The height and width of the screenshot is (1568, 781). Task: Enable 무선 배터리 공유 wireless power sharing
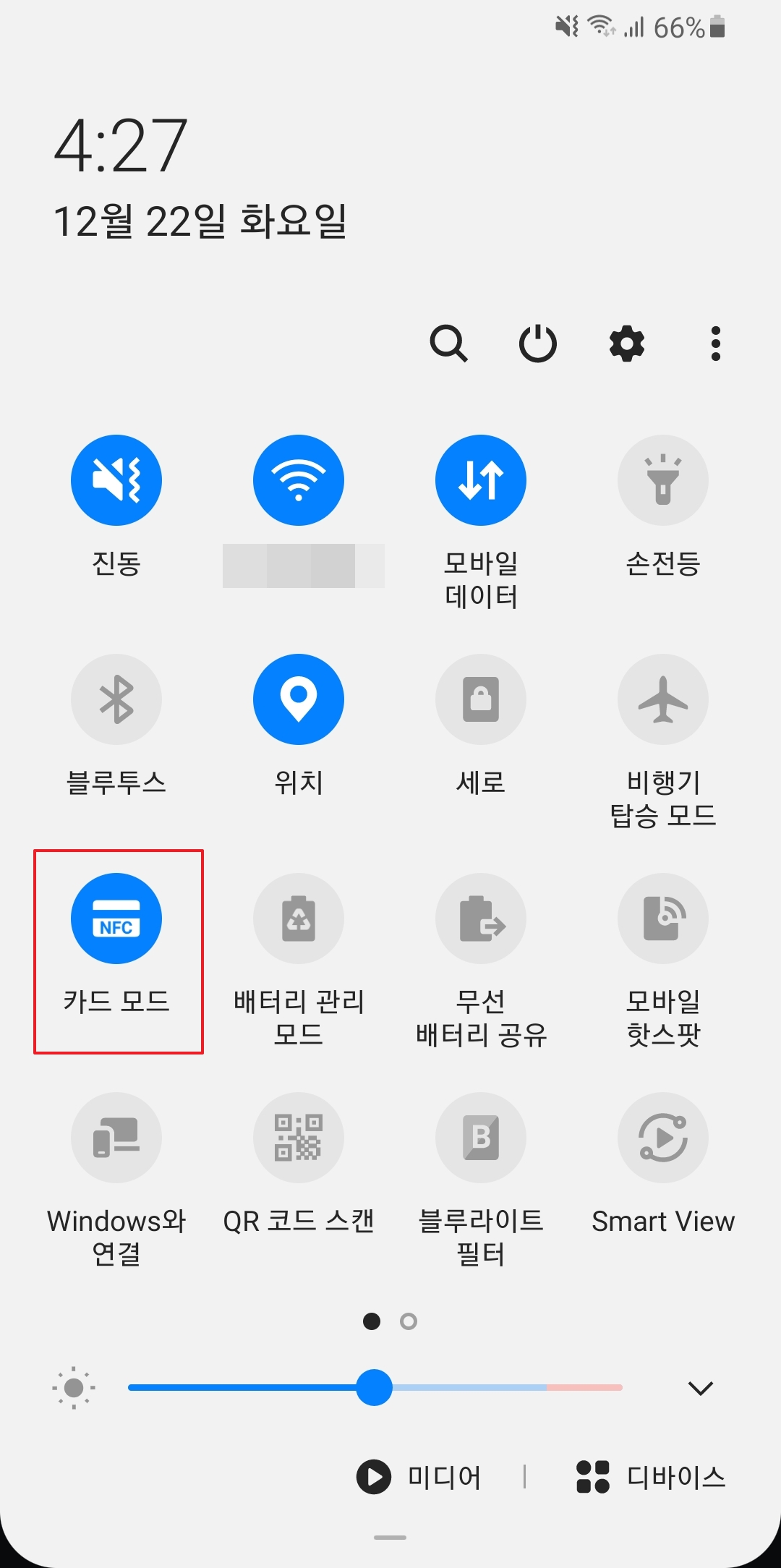(481, 919)
